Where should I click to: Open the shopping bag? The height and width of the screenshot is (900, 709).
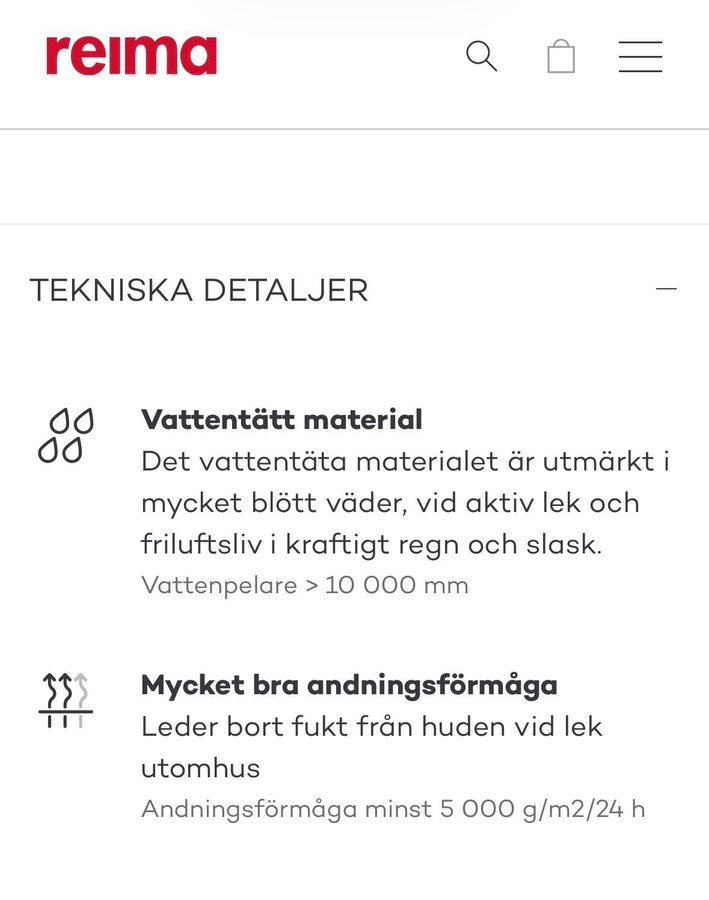pyautogui.click(x=561, y=56)
